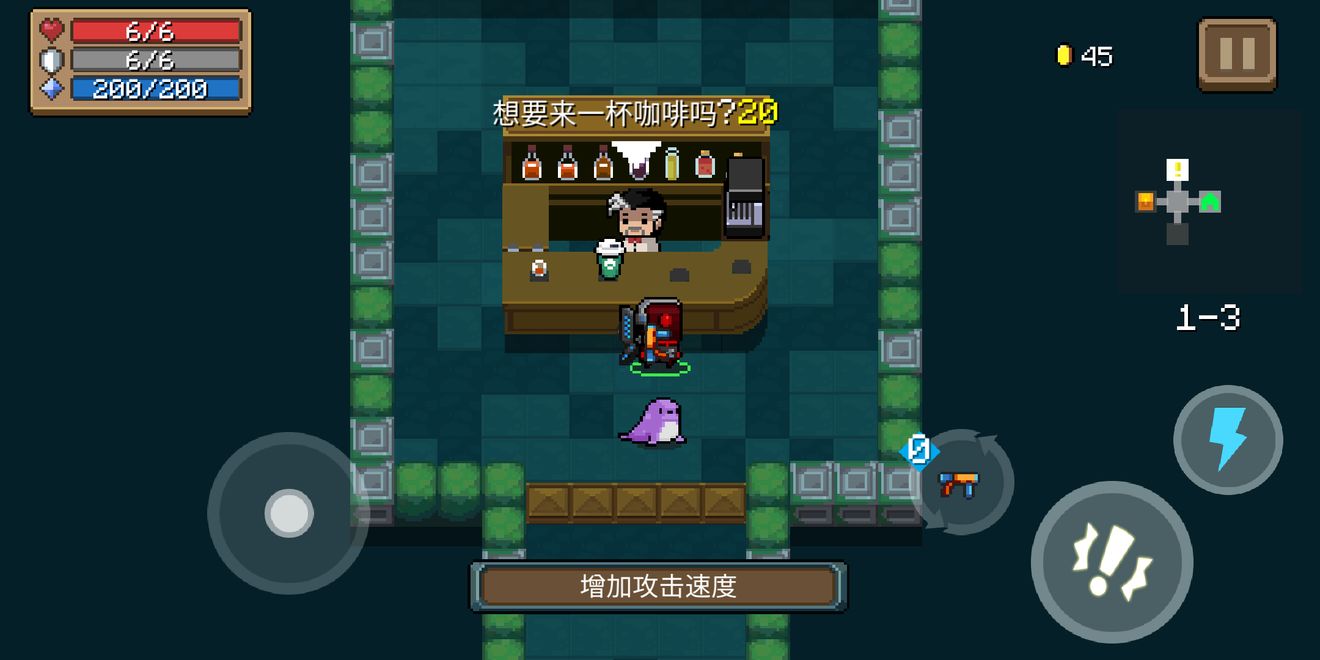Activate the lightning skill button
This screenshot has height=660, width=1320.
pyautogui.click(x=1227, y=439)
